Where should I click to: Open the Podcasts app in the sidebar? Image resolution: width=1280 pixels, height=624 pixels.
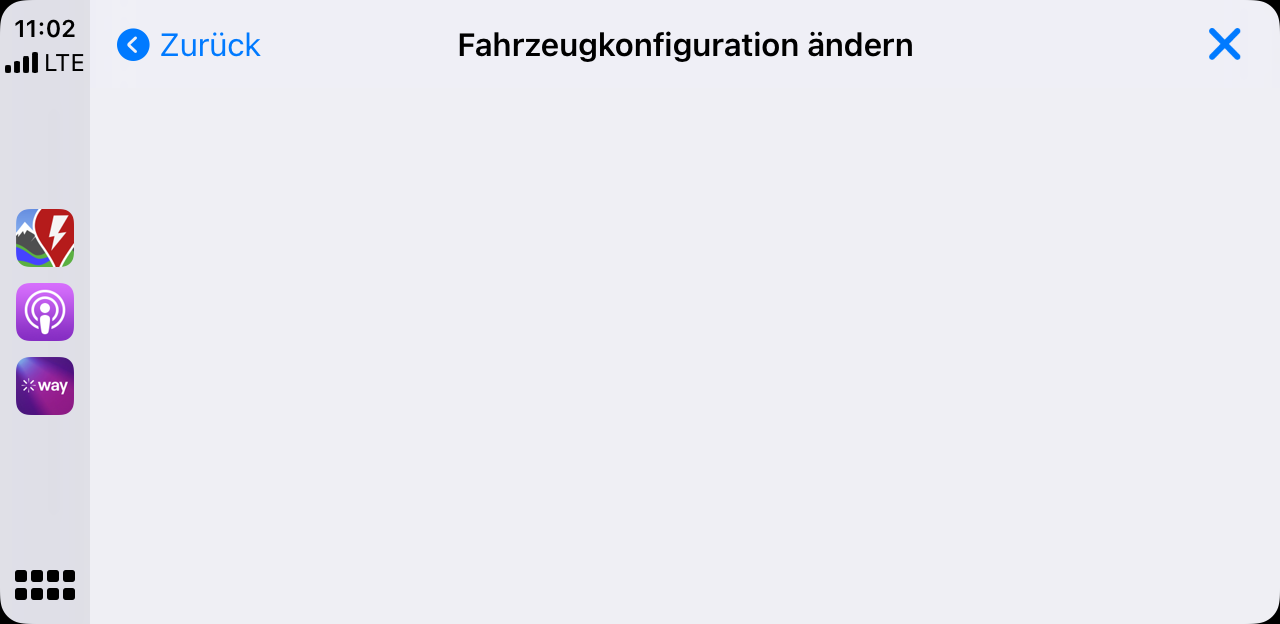45,312
